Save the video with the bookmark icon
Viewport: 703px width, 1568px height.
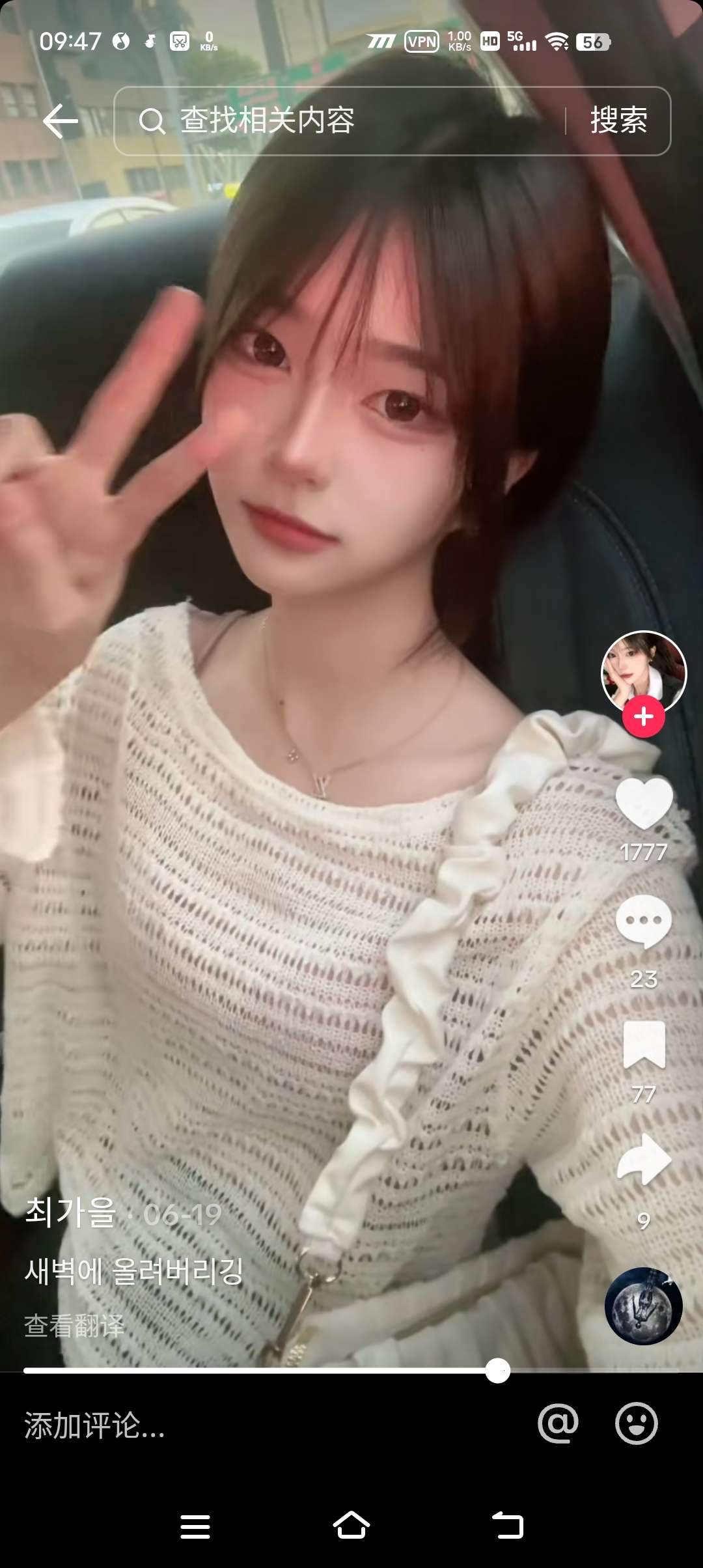point(644,1044)
